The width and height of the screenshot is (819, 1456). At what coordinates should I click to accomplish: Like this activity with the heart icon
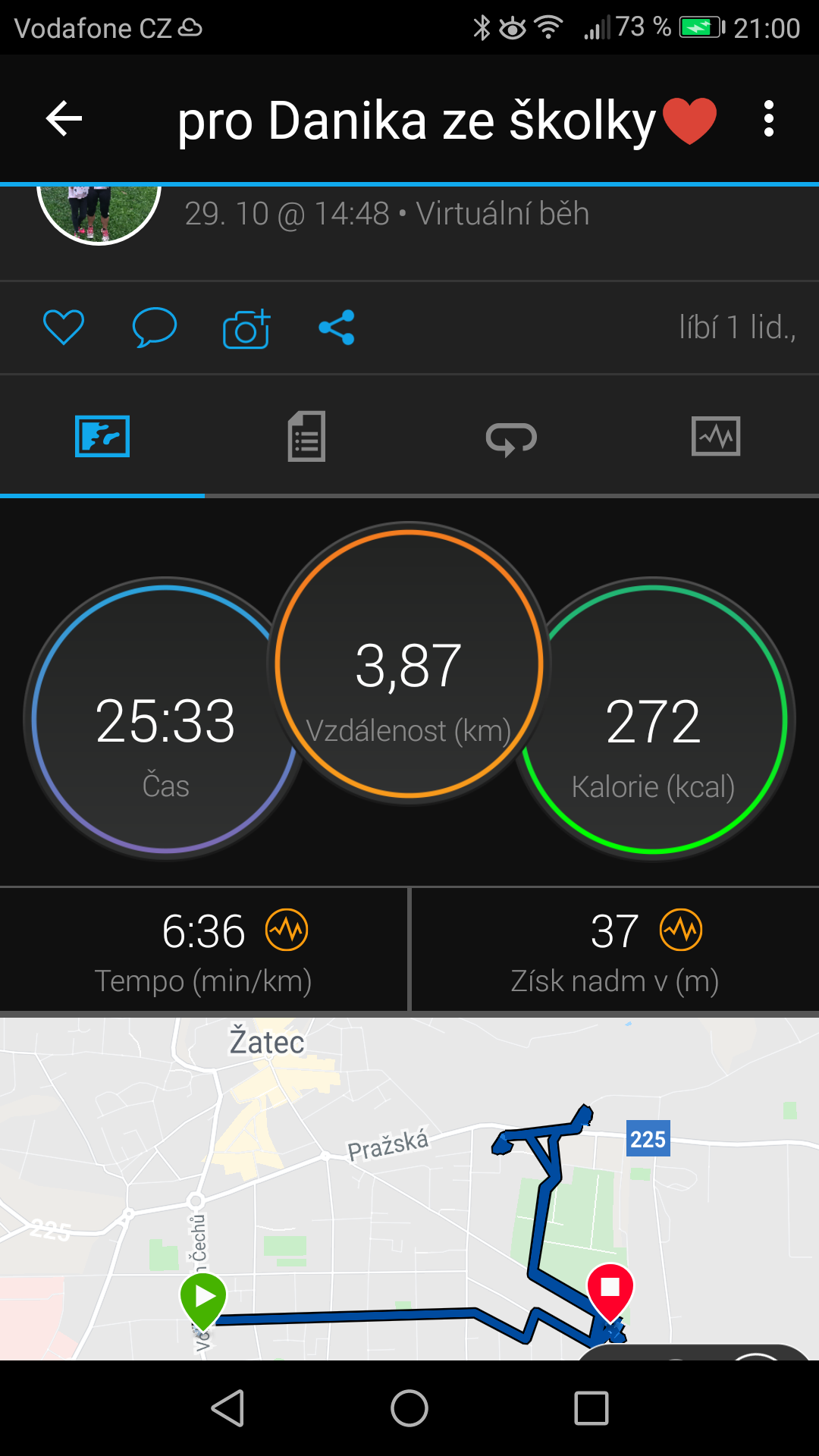[x=64, y=328]
